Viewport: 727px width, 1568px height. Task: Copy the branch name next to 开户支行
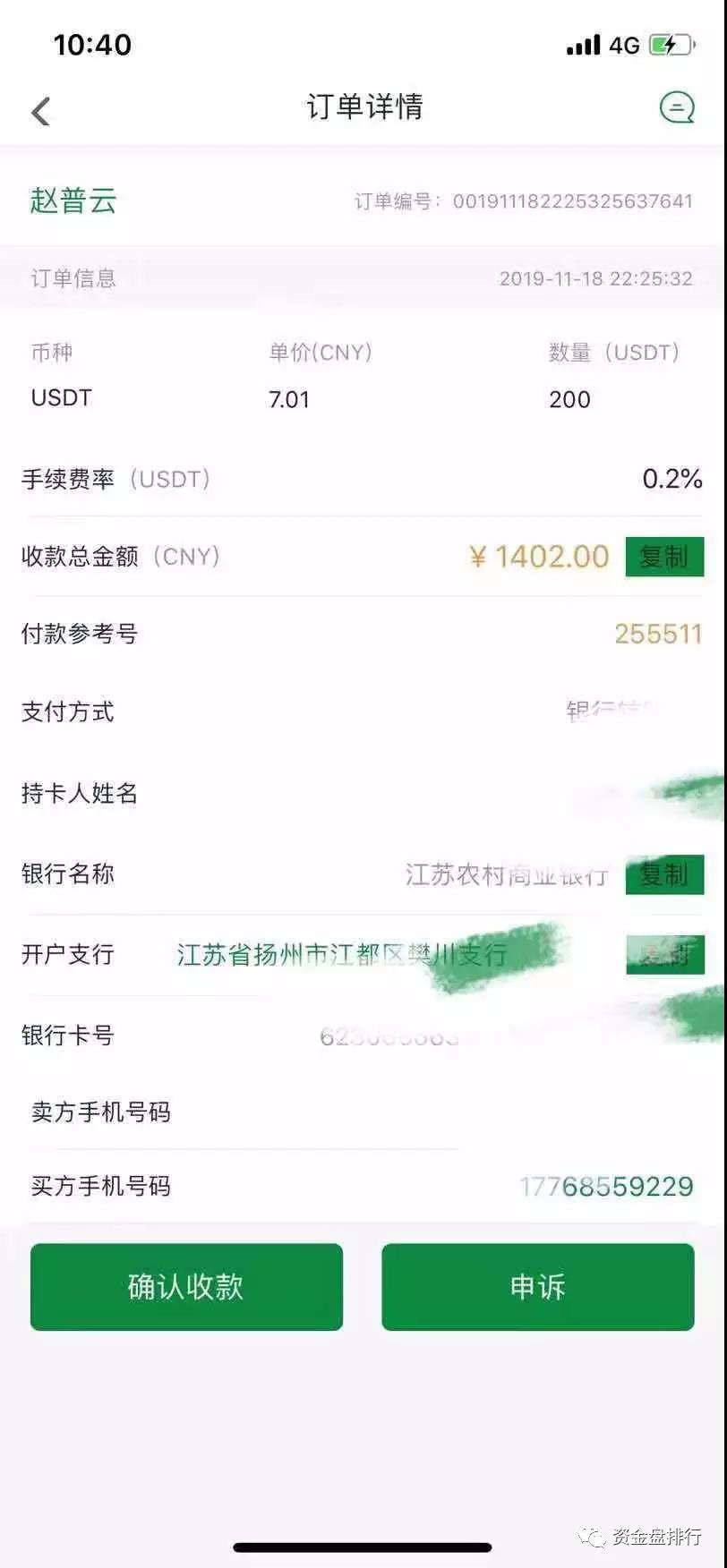(x=664, y=955)
